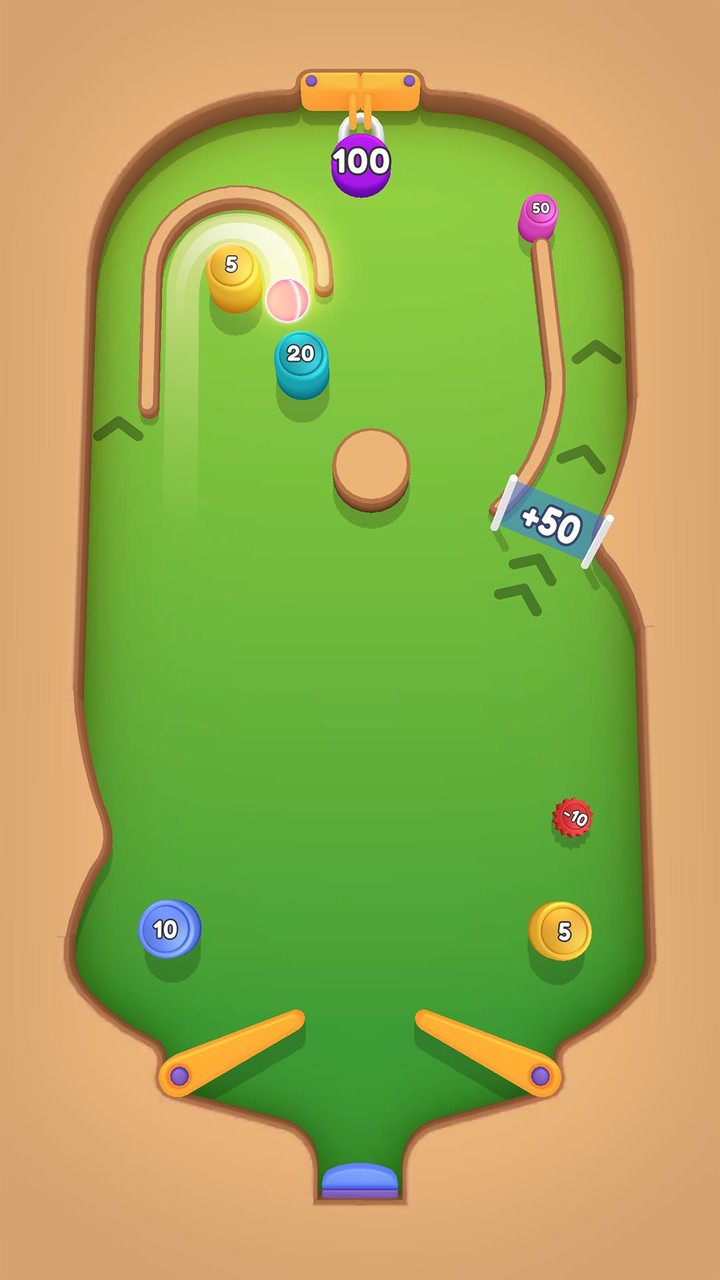Activate the right orange flipper
Image resolution: width=720 pixels, height=1280 pixels.
(x=489, y=1053)
